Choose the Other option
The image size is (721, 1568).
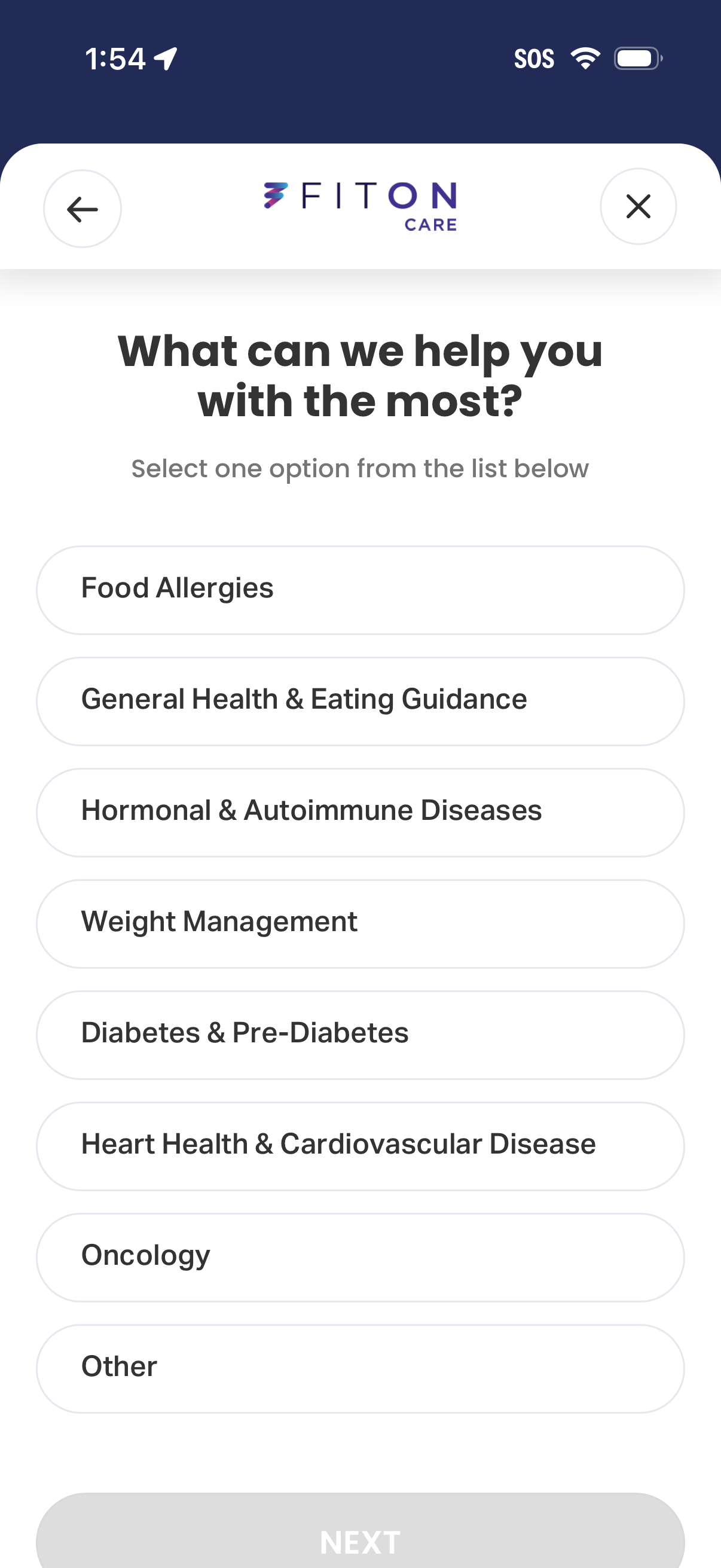(360, 1368)
